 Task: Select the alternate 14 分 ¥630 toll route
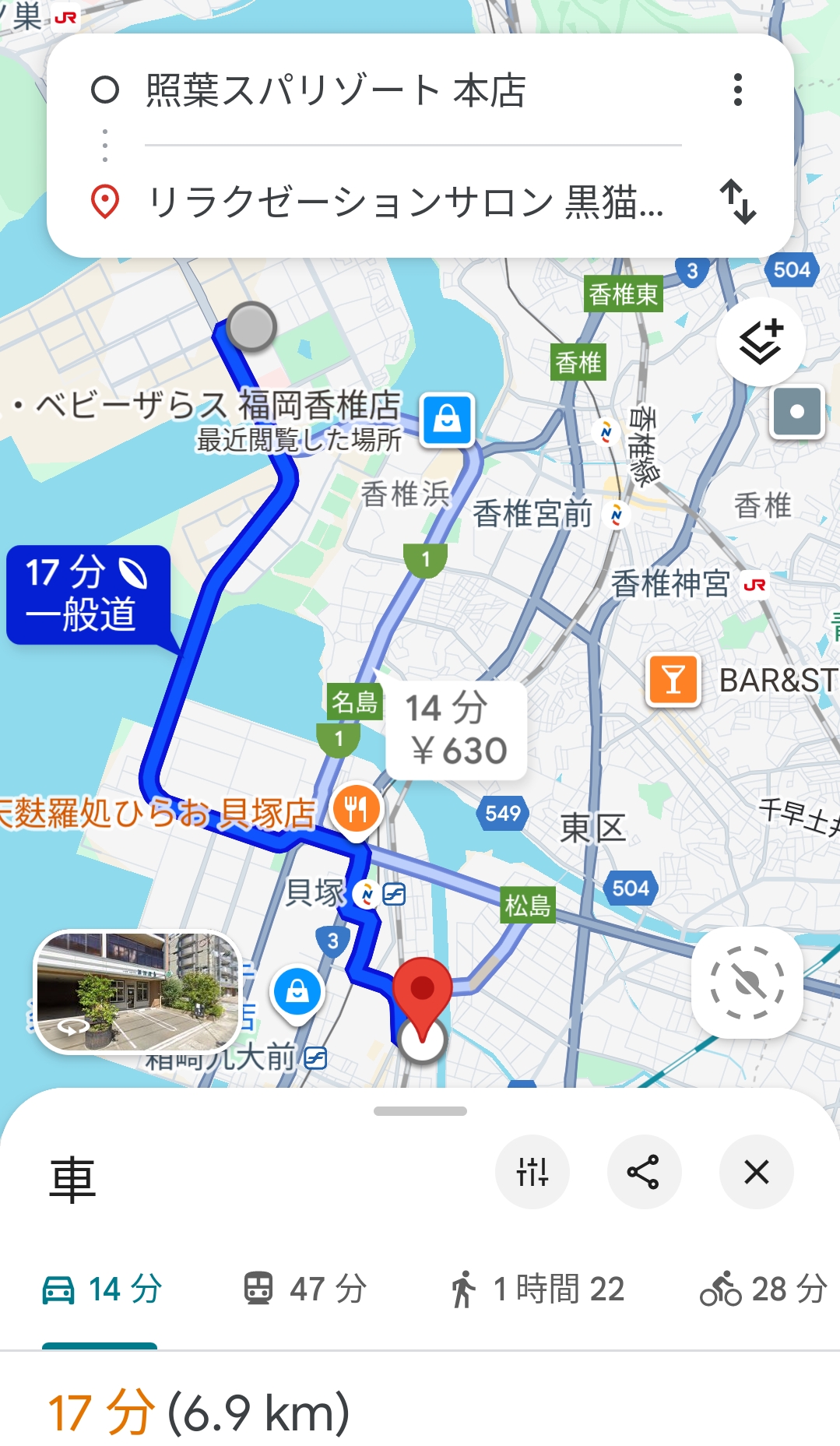click(456, 730)
